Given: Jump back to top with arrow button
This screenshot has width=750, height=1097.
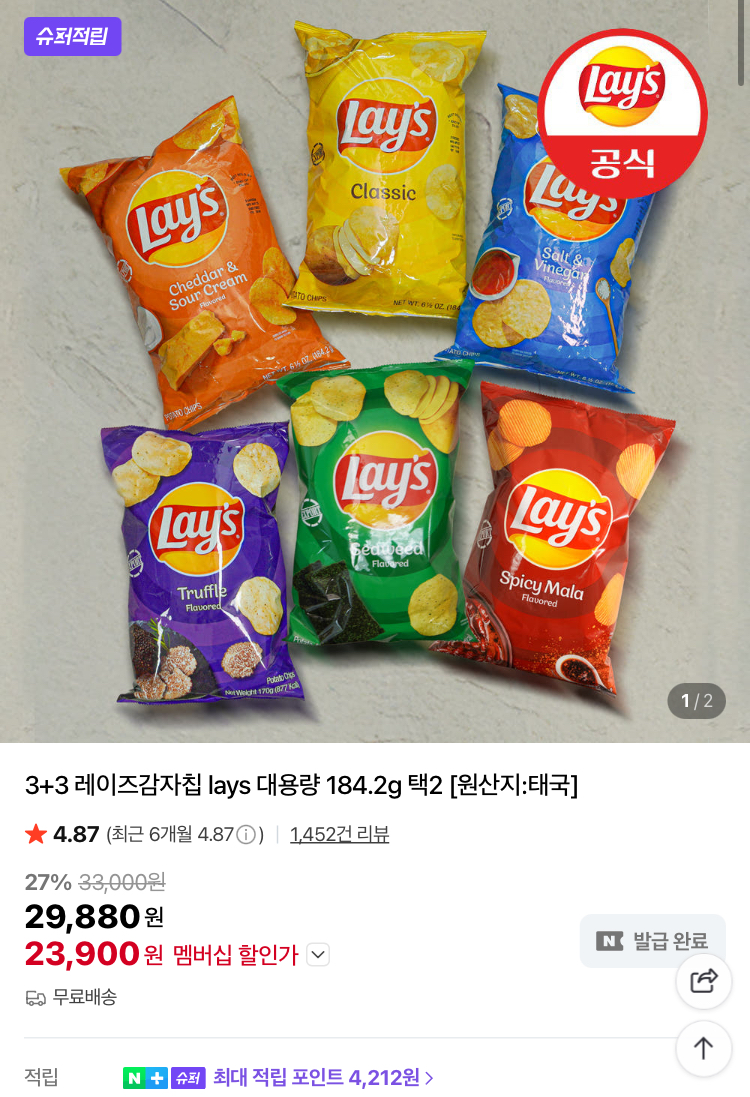Looking at the screenshot, I should click(703, 1048).
